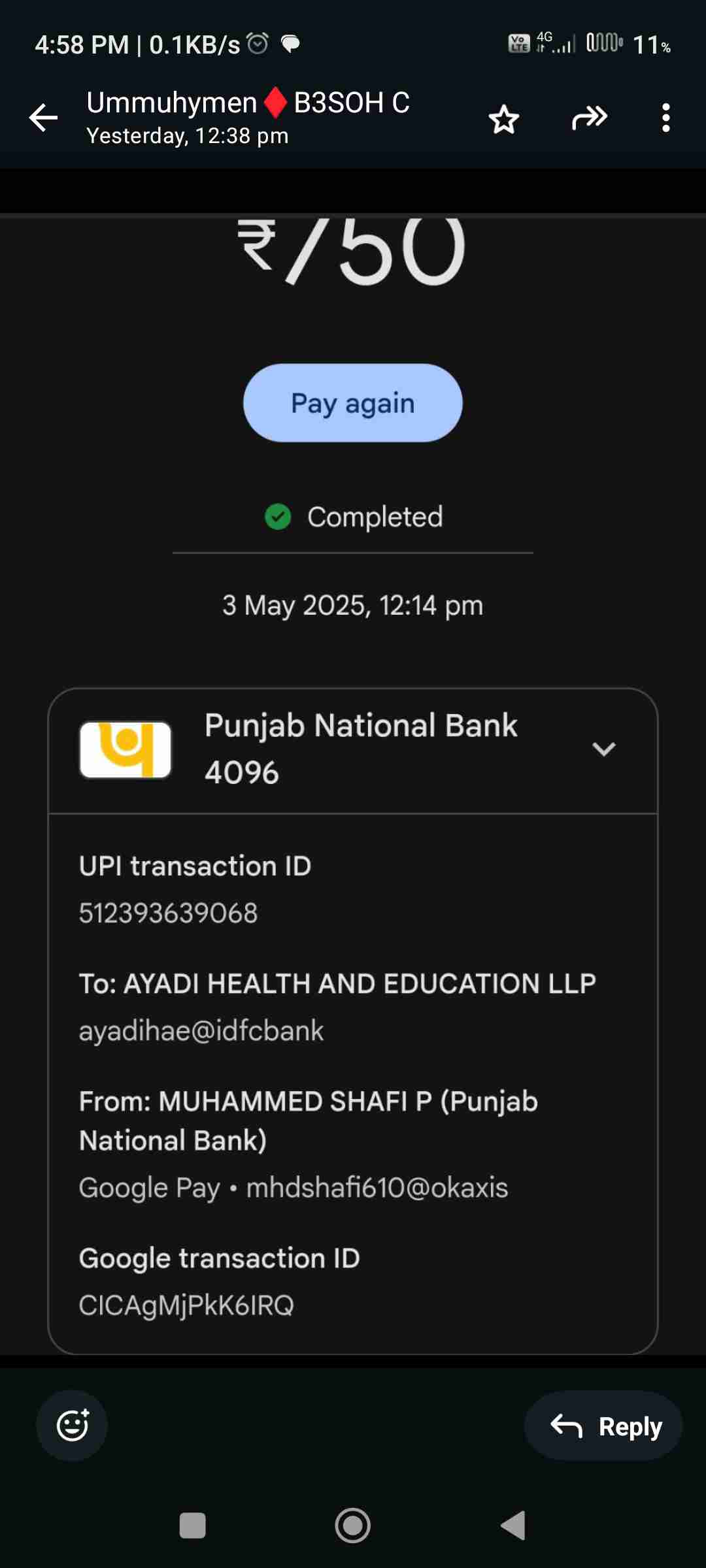Tap the Reply button

[x=603, y=1426]
